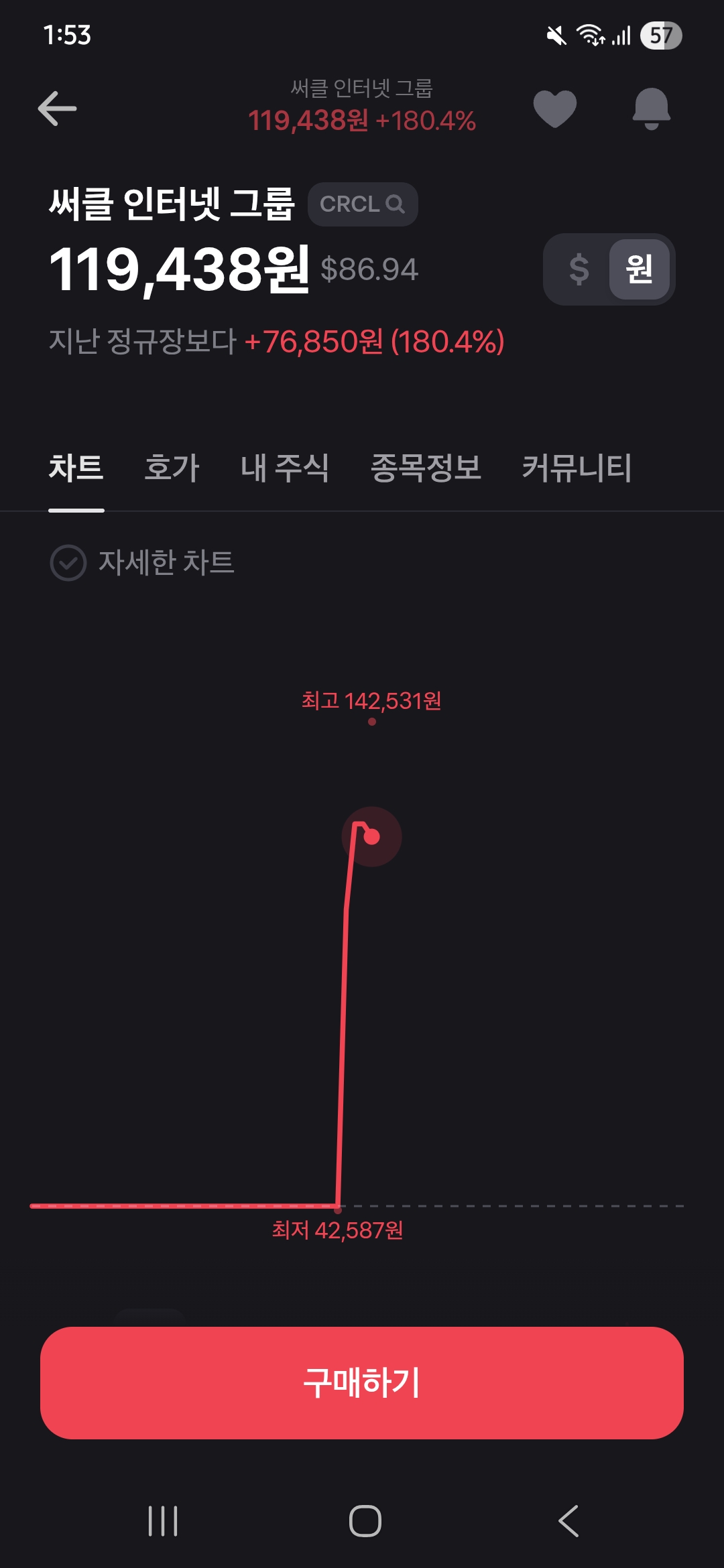Image resolution: width=724 pixels, height=1568 pixels.
Task: Open the system recent apps button
Action: [x=163, y=1520]
